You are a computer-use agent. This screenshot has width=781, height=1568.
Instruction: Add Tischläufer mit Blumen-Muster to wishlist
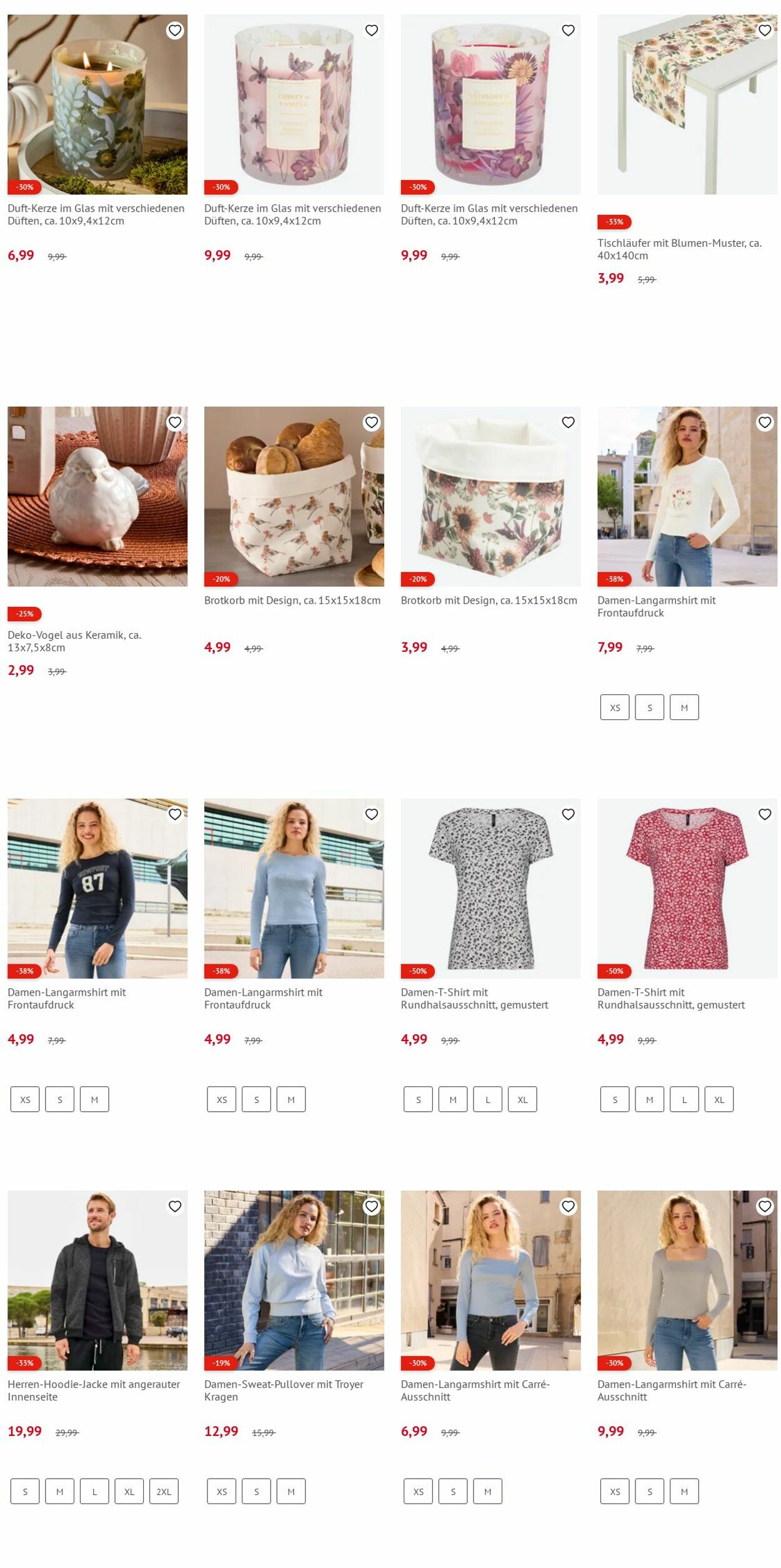coord(764,31)
